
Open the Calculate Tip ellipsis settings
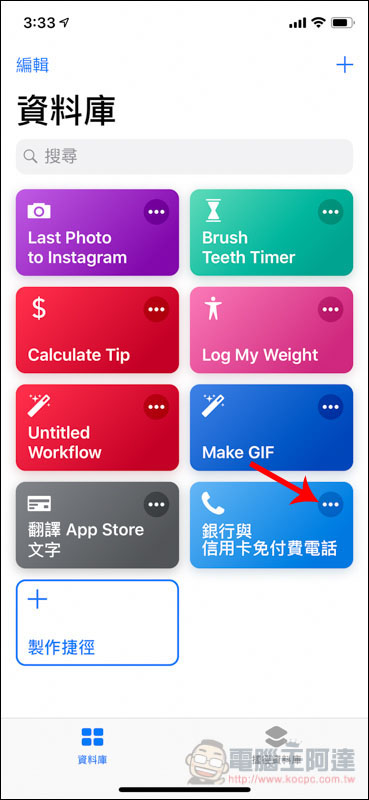[x=156, y=309]
